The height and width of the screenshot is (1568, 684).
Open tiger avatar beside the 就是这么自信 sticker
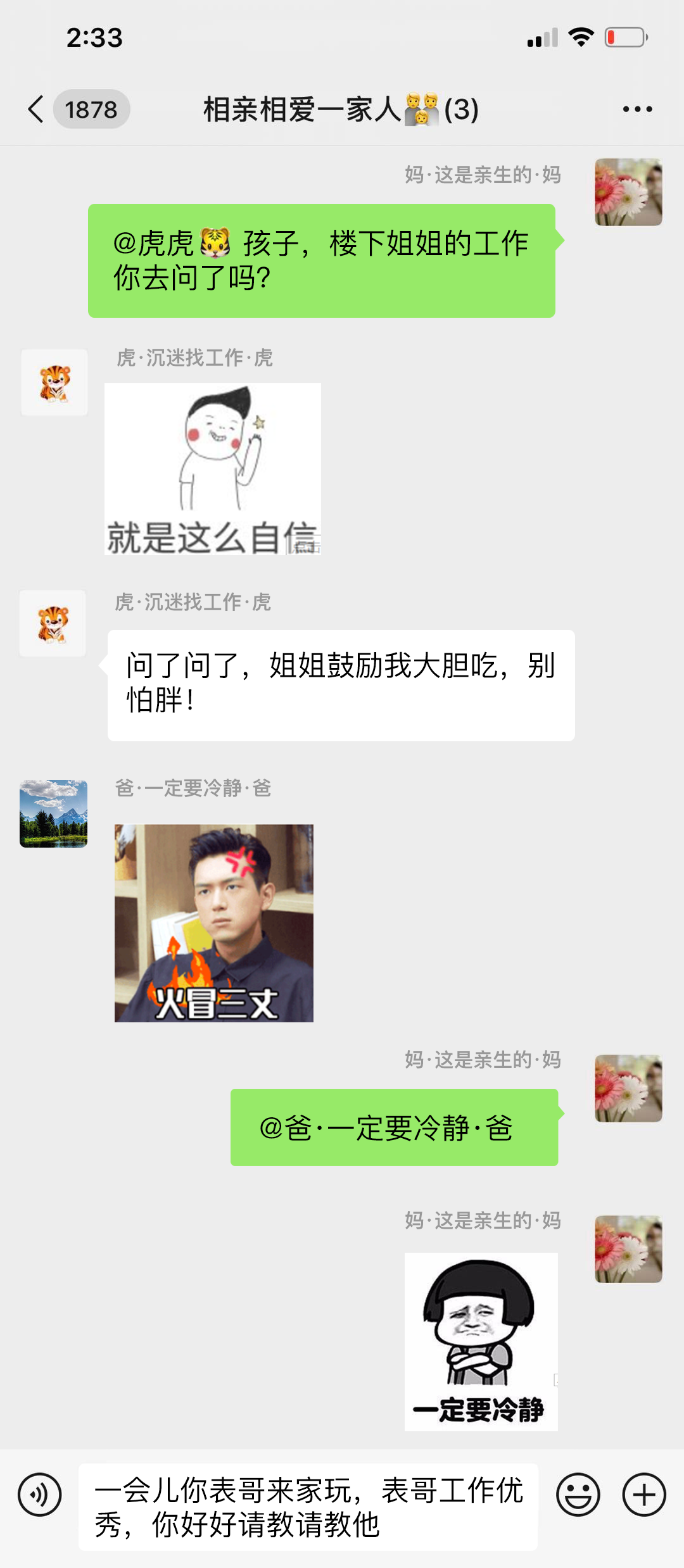54,382
